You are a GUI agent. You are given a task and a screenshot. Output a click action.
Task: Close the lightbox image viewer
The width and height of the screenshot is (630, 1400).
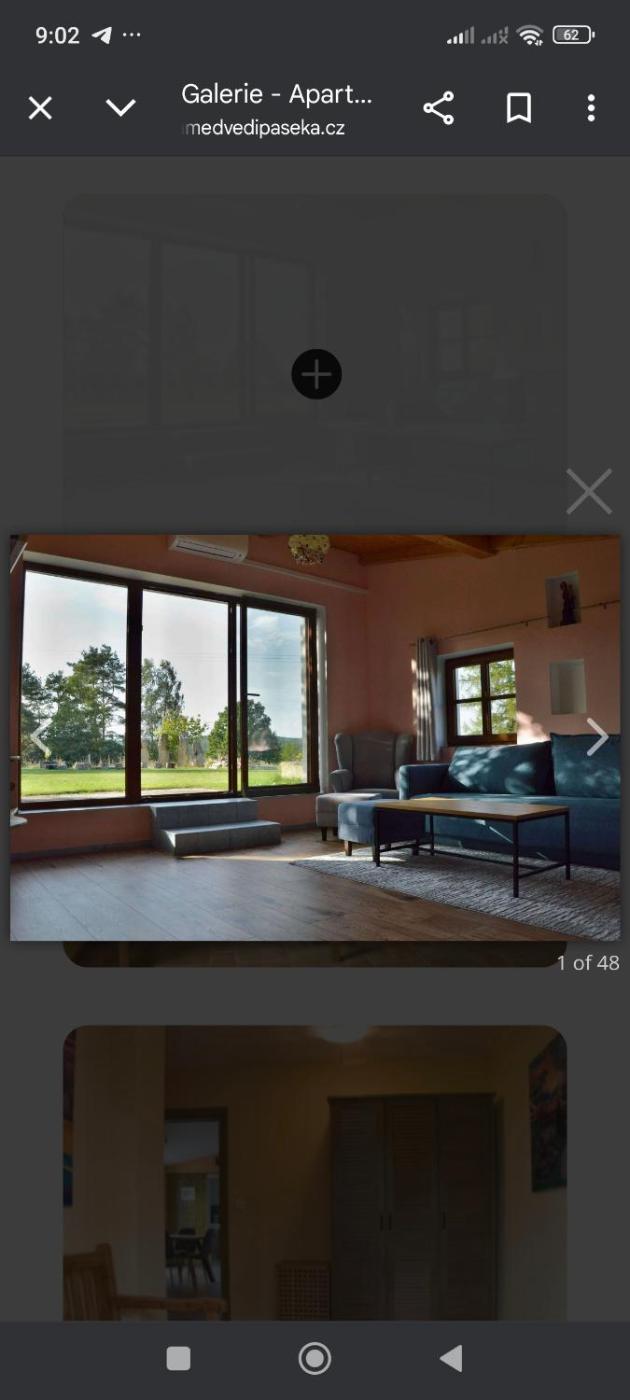coord(588,492)
